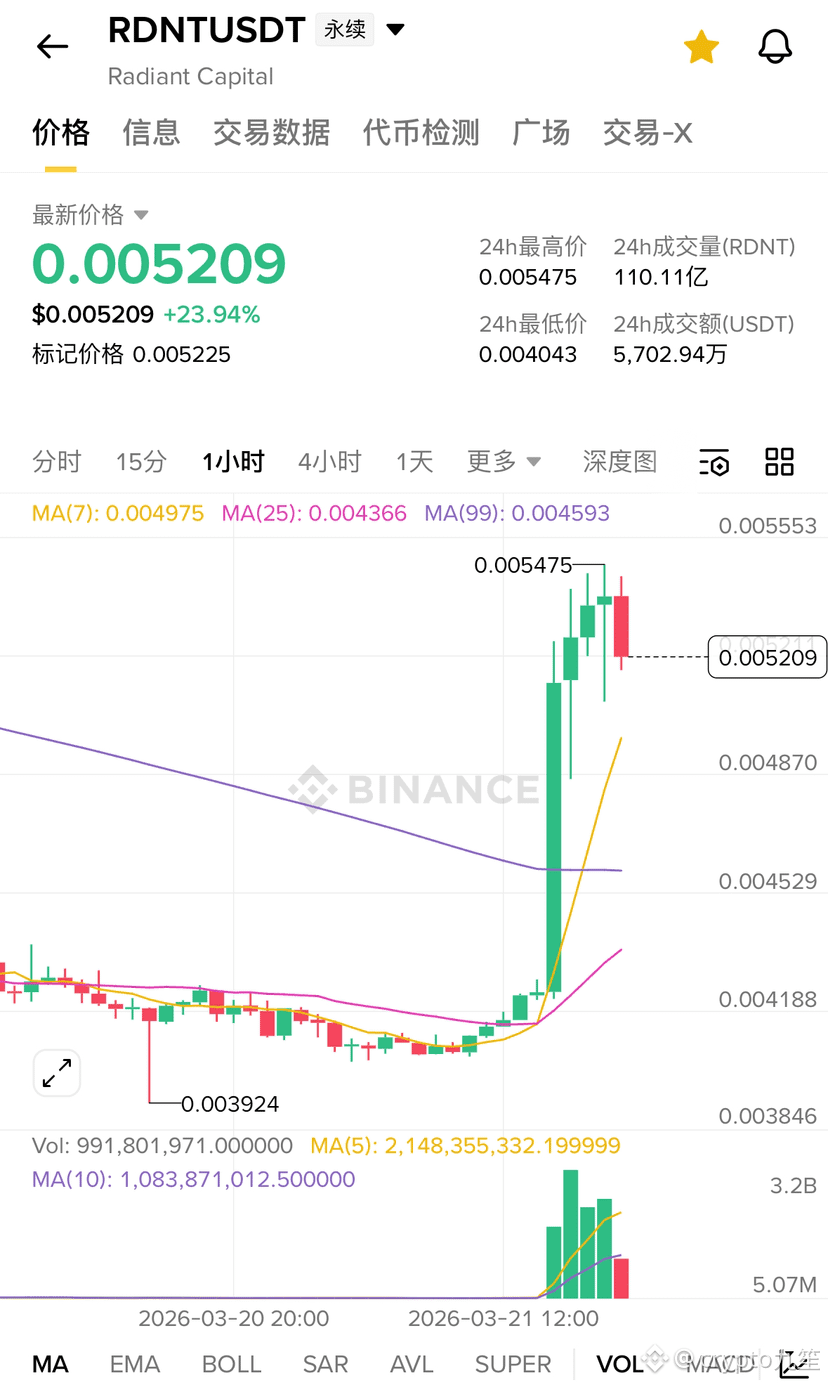Expand the 最新价格 dropdown

141,215
